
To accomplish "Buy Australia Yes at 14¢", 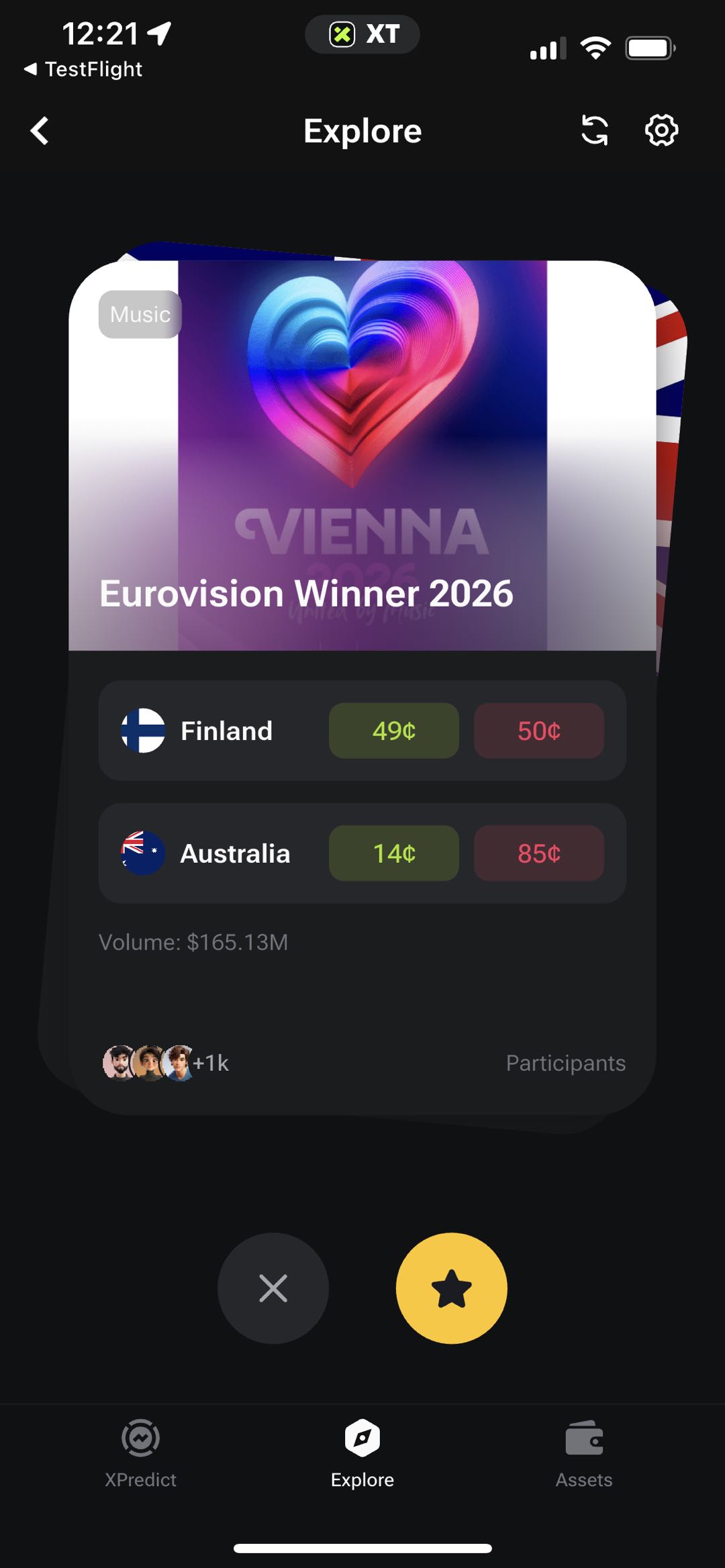I will tap(394, 853).
